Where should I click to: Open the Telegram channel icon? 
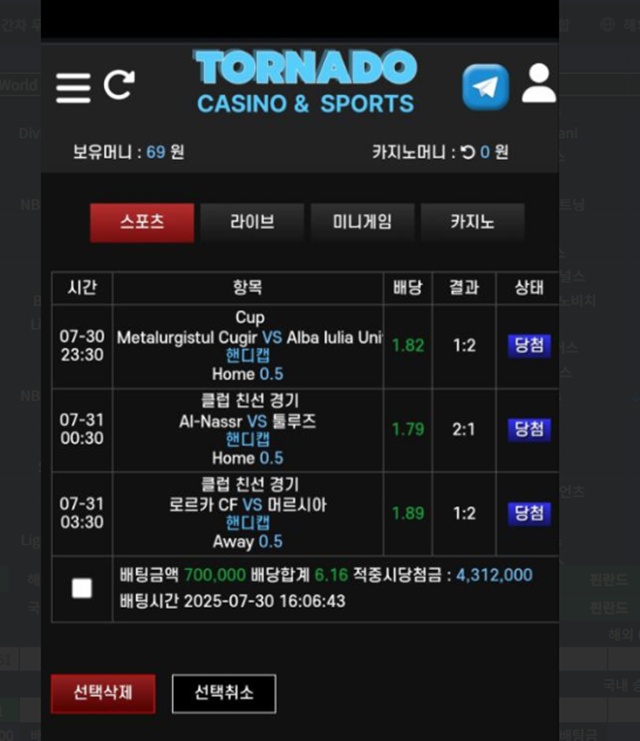pyautogui.click(x=485, y=87)
